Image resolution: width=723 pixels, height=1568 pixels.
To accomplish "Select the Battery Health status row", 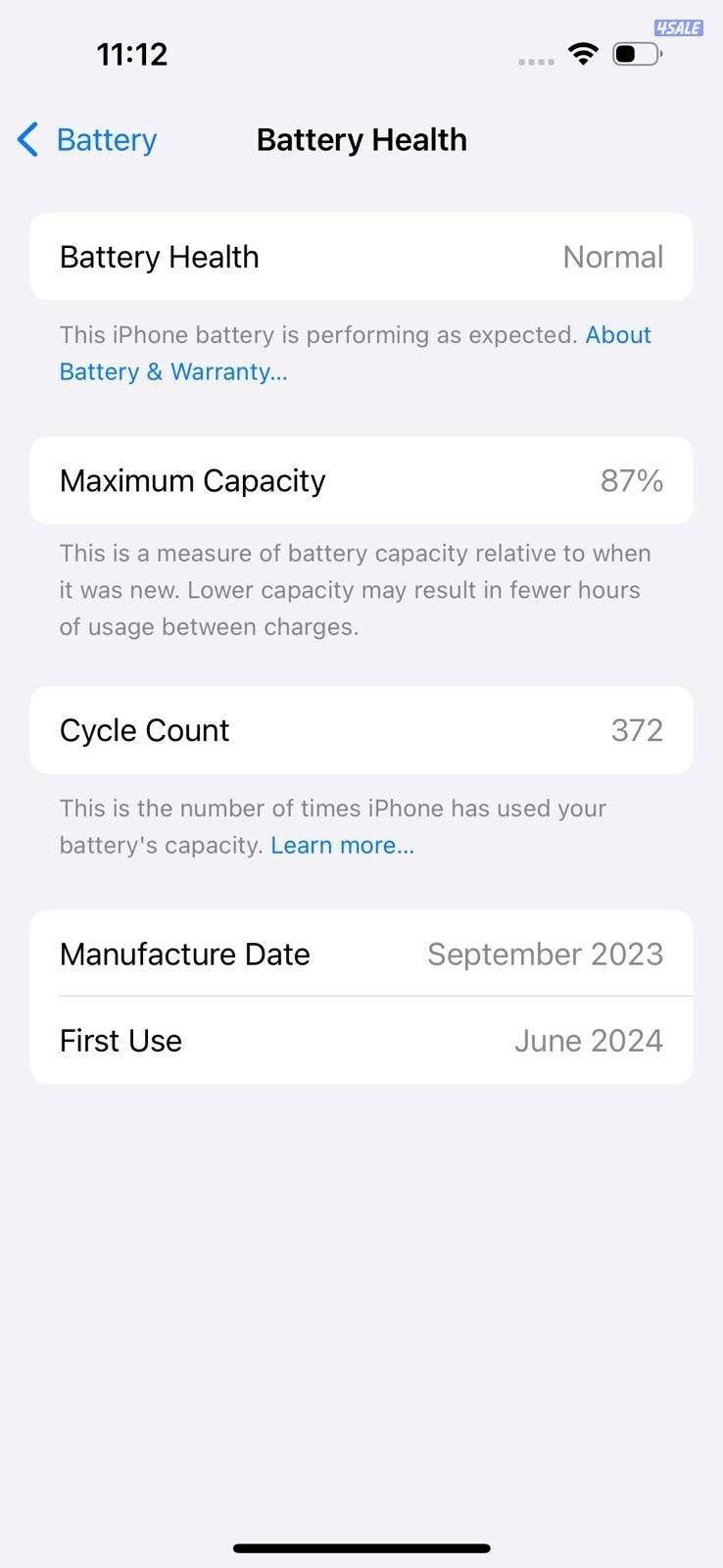I will point(361,256).
